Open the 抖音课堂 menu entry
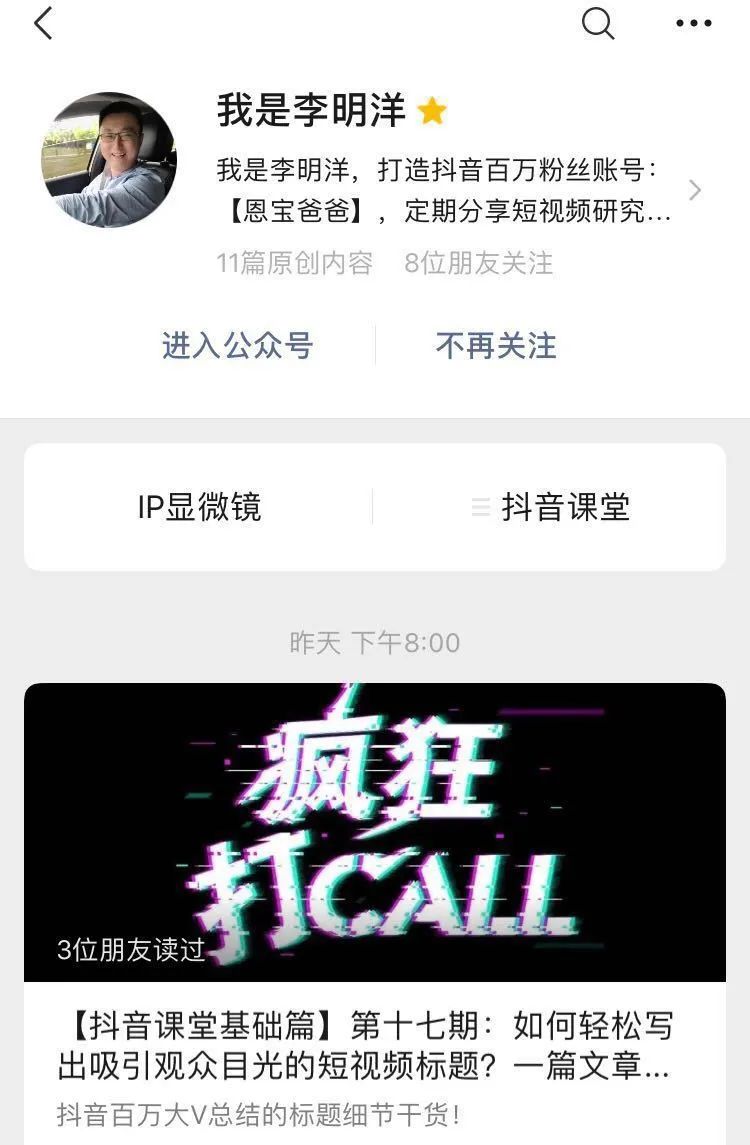 [x=566, y=507]
